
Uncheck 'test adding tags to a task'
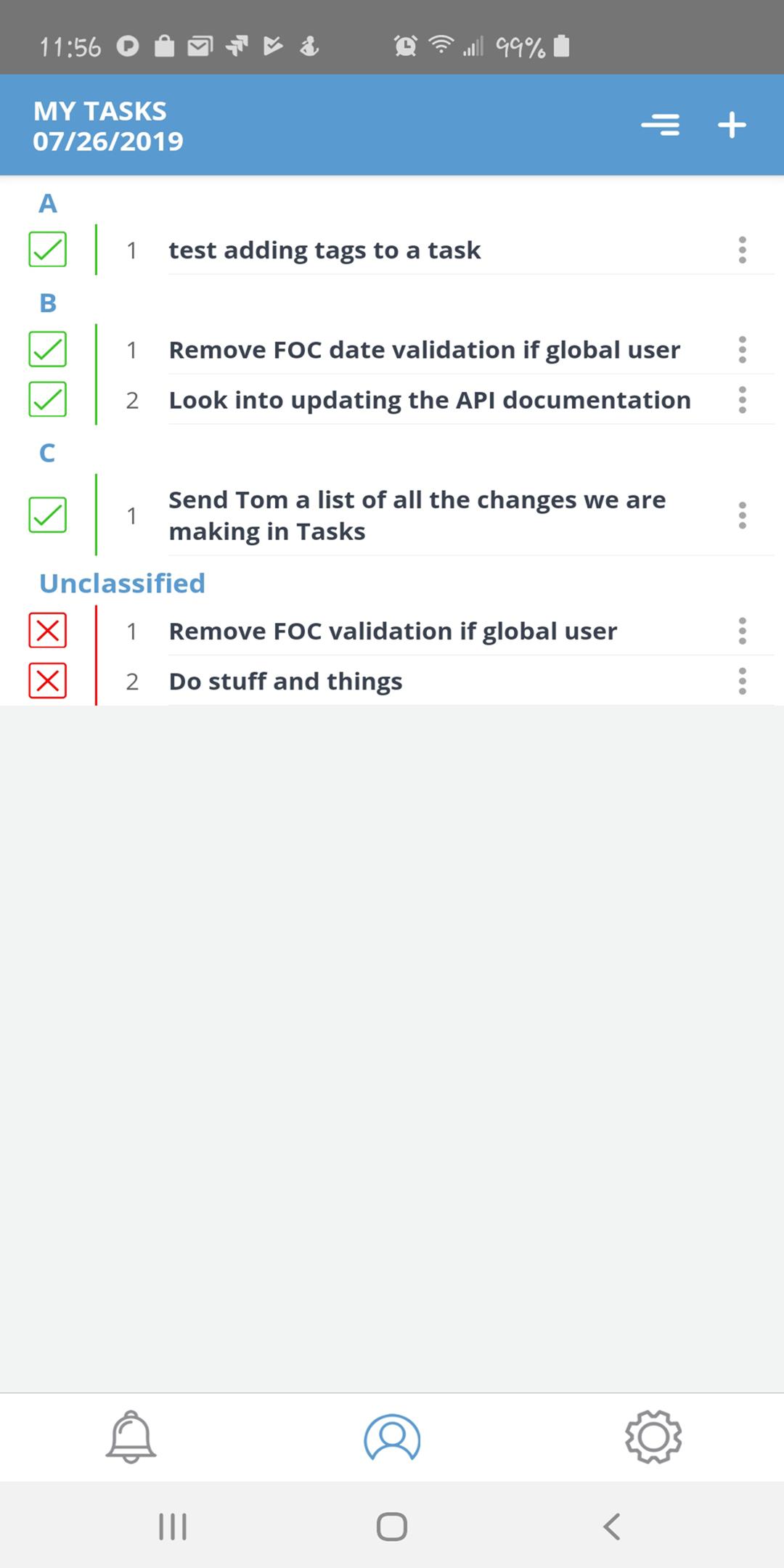[x=48, y=250]
